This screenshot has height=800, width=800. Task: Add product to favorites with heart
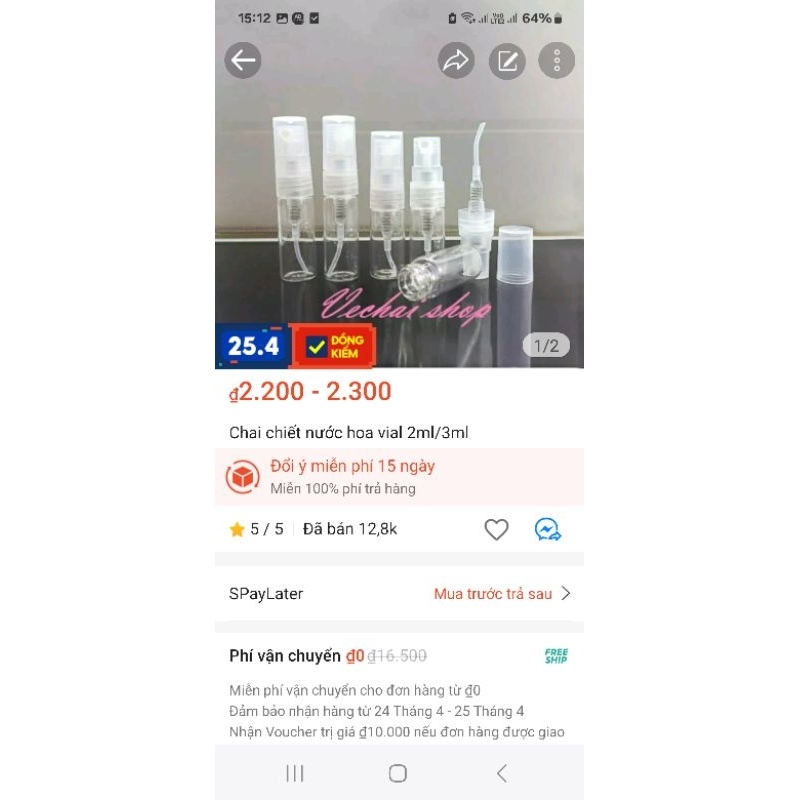(496, 530)
